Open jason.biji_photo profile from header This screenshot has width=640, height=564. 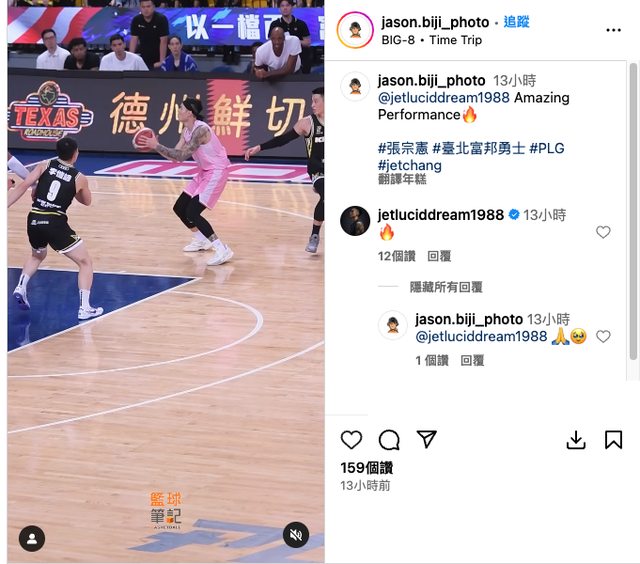point(435,22)
